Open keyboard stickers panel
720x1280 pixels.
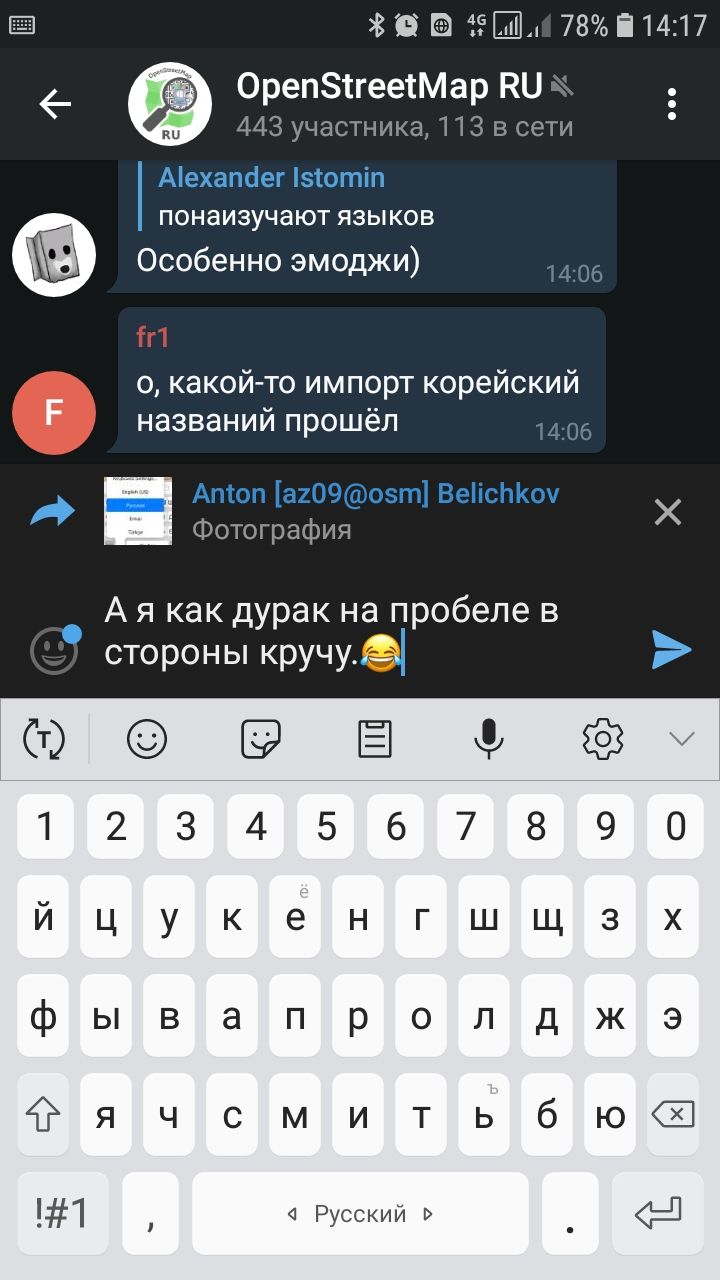261,740
